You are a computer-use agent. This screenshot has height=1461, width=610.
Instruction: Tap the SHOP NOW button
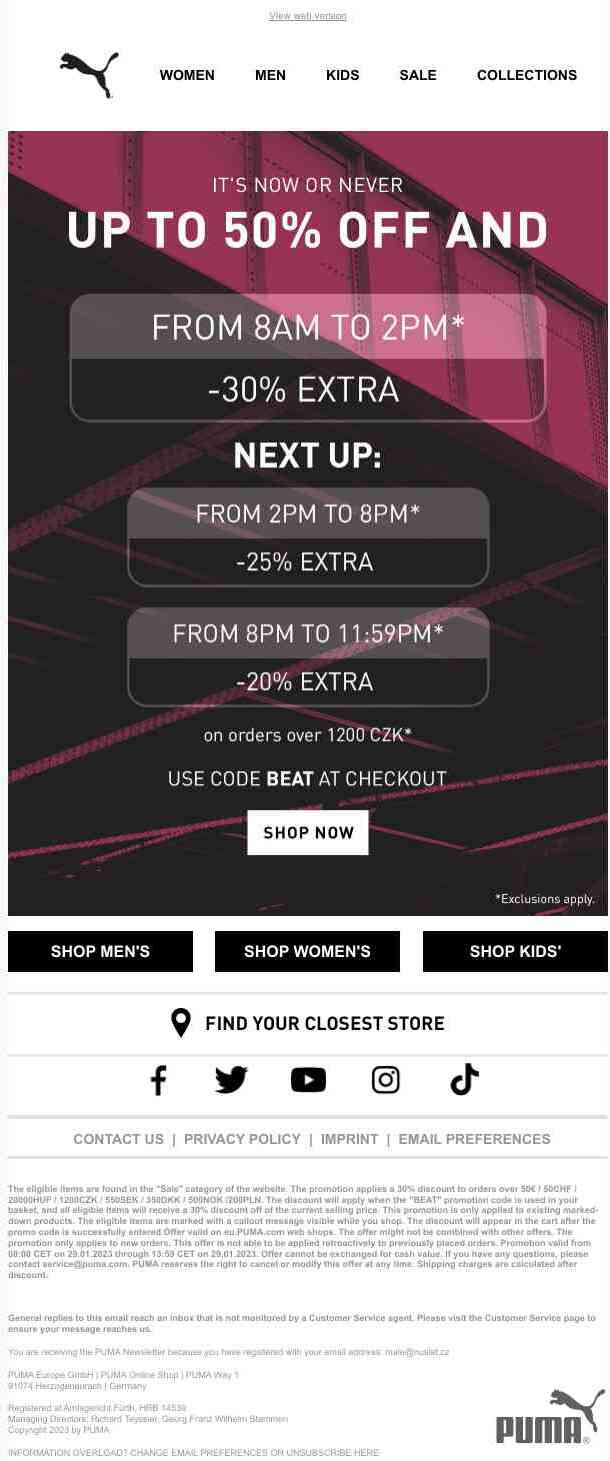(x=308, y=832)
